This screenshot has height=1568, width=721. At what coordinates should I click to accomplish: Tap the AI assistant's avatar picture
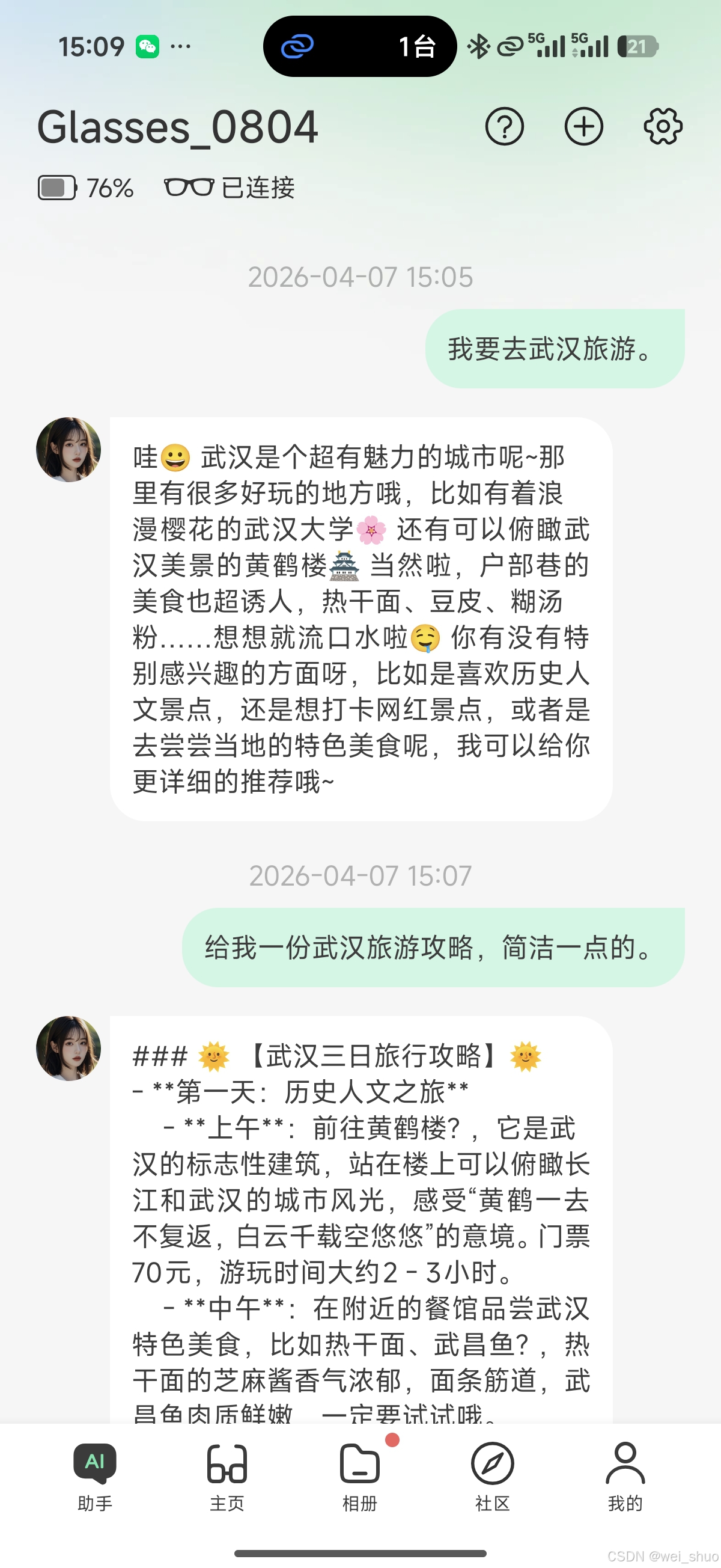(68, 449)
